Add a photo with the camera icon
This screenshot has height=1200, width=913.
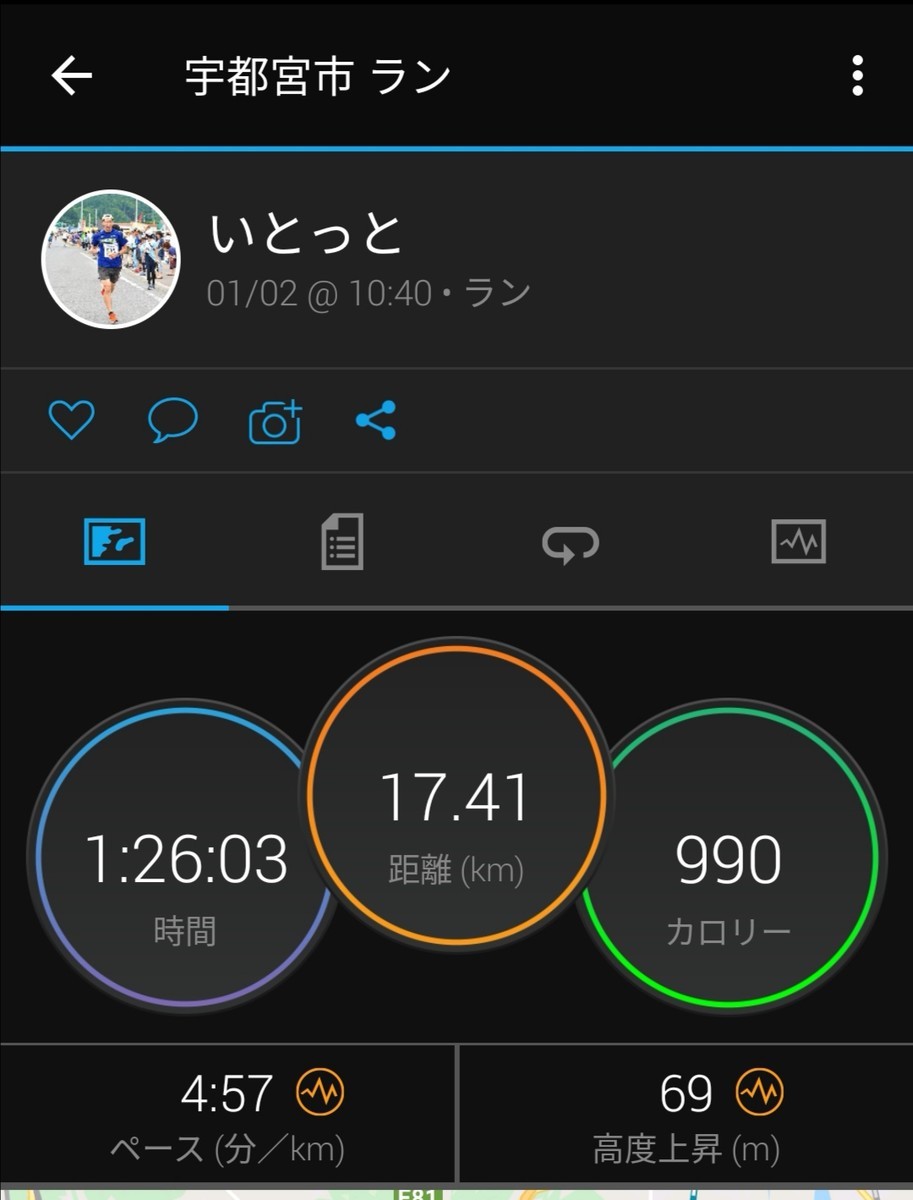274,420
